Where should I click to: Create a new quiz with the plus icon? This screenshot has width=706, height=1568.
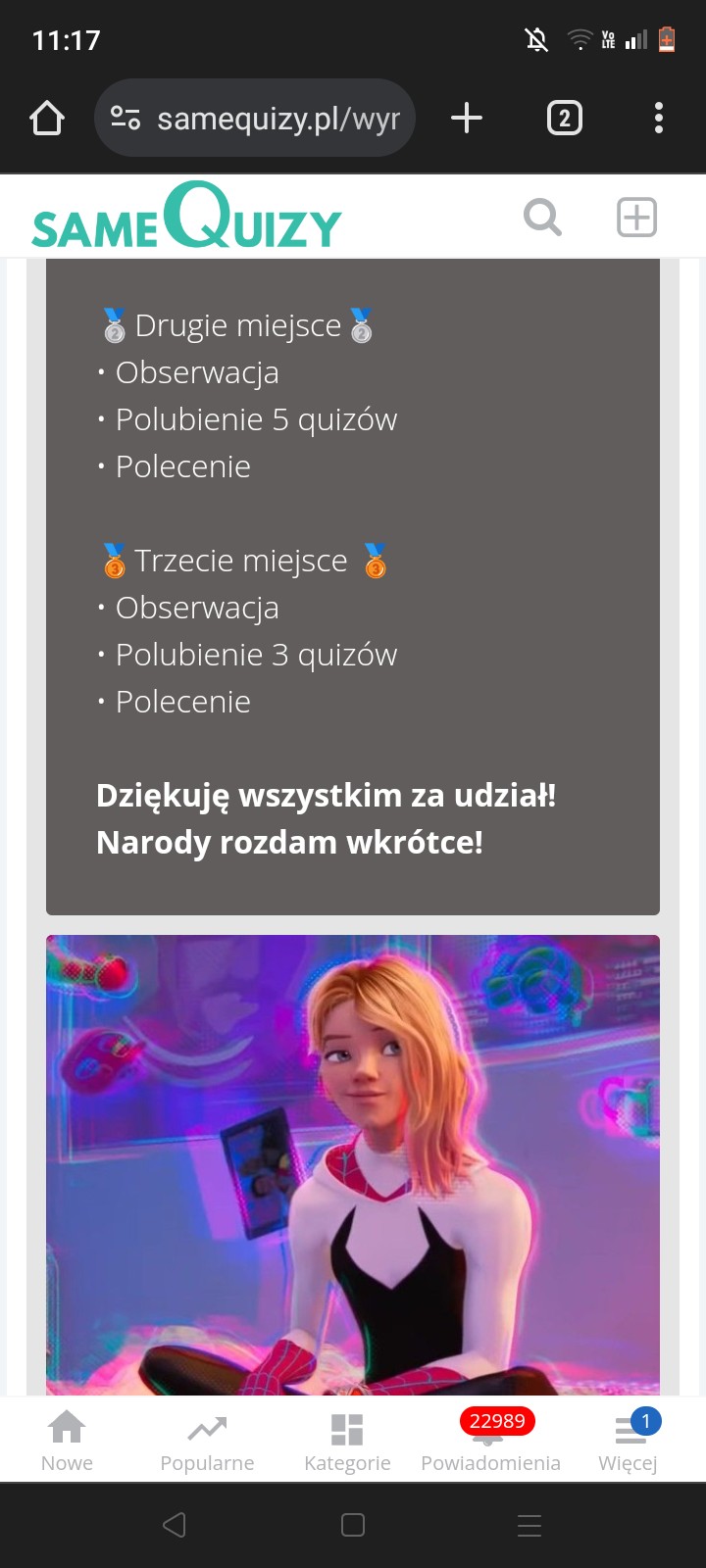636,217
